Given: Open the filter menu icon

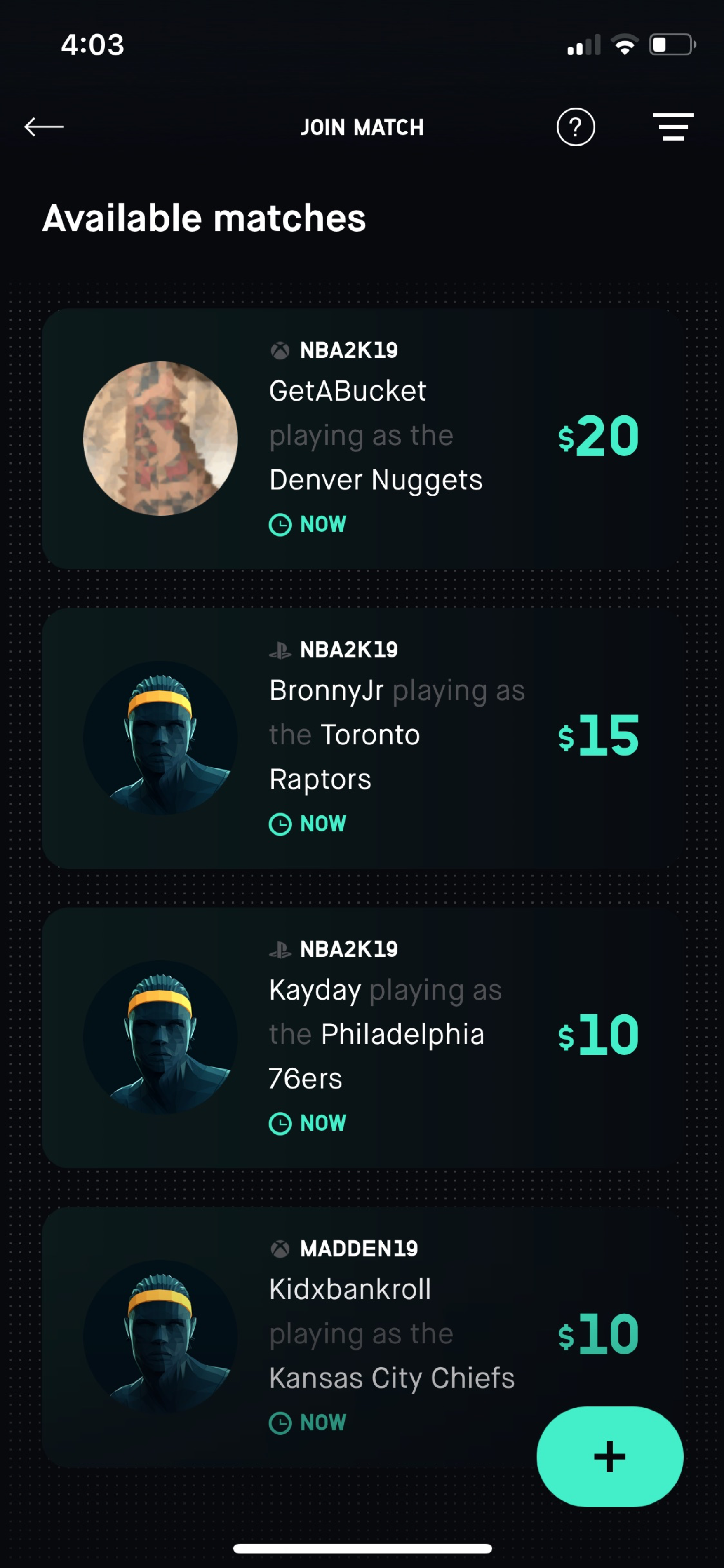Looking at the screenshot, I should (673, 127).
